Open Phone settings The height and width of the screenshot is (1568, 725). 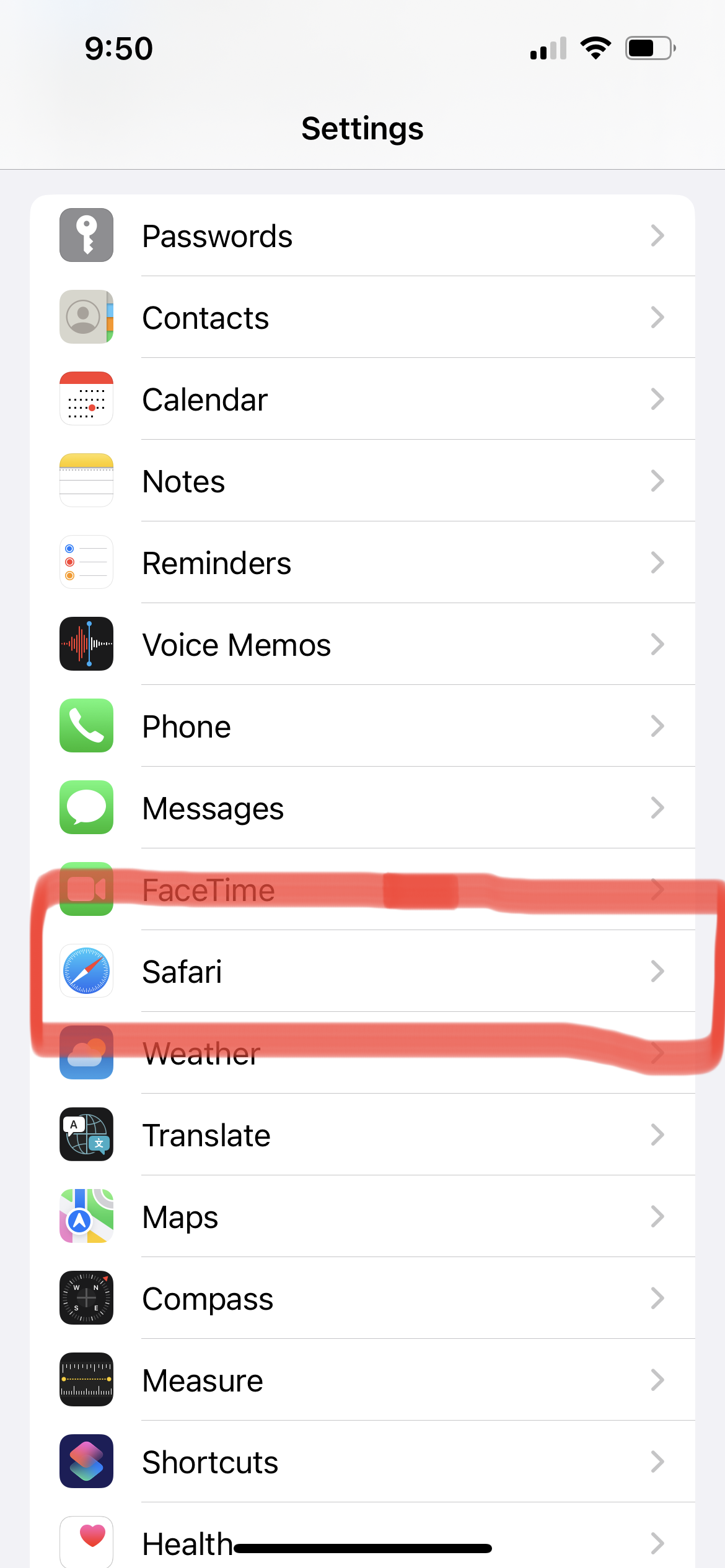tap(362, 726)
